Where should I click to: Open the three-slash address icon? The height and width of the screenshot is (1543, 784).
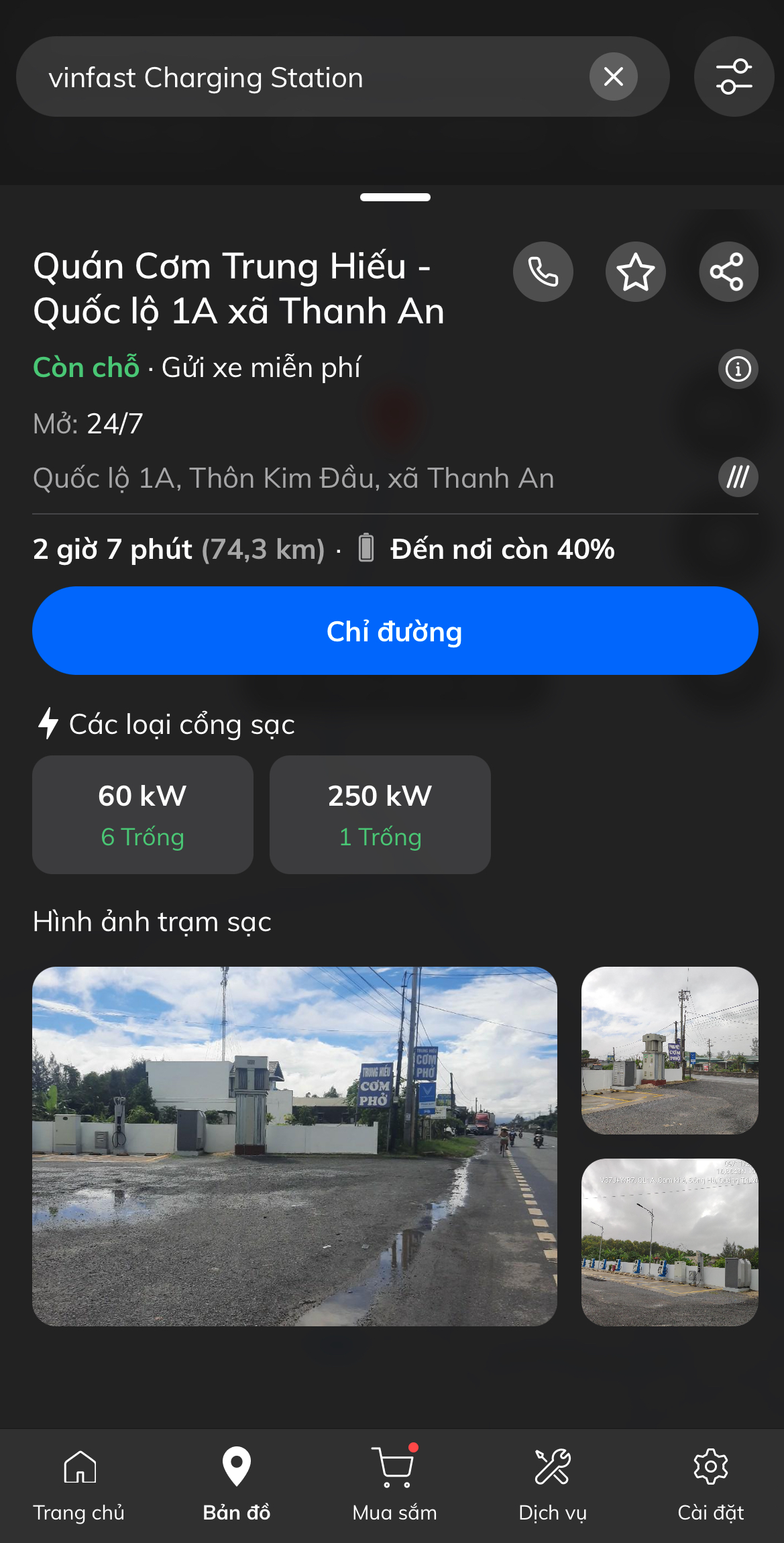[738, 478]
